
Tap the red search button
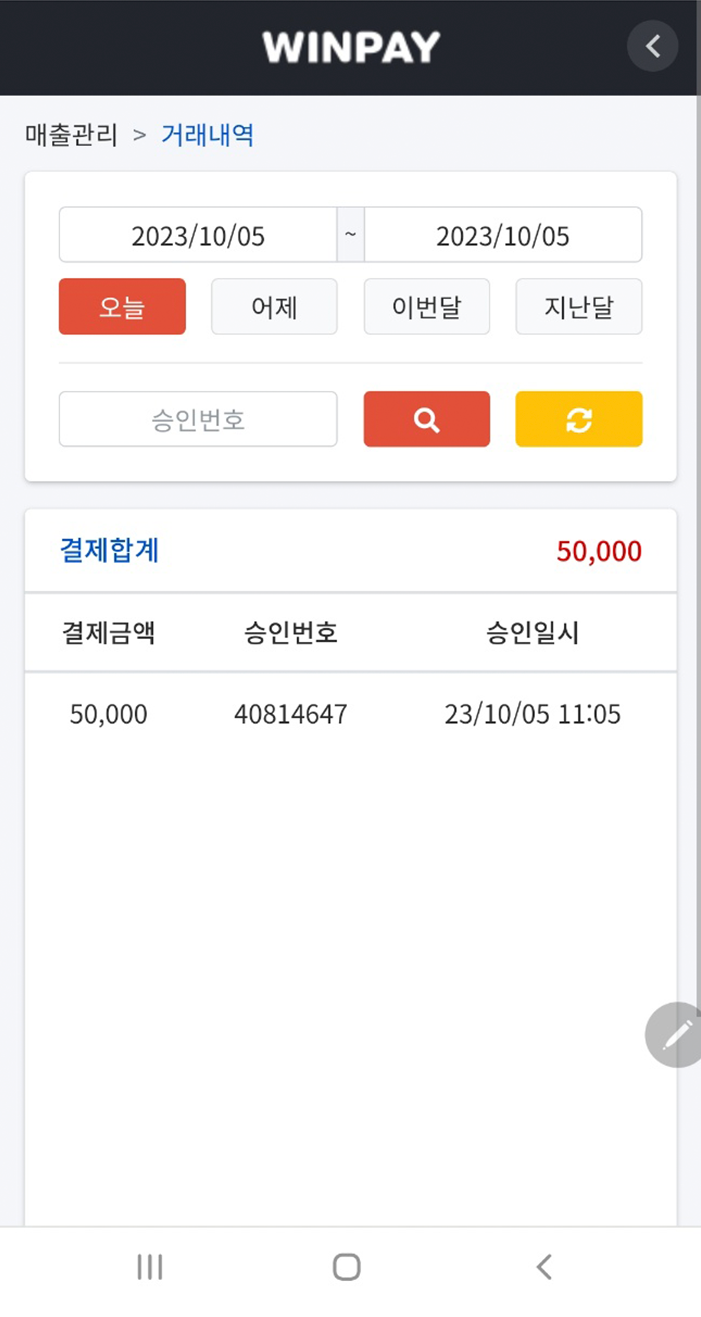[x=427, y=419]
